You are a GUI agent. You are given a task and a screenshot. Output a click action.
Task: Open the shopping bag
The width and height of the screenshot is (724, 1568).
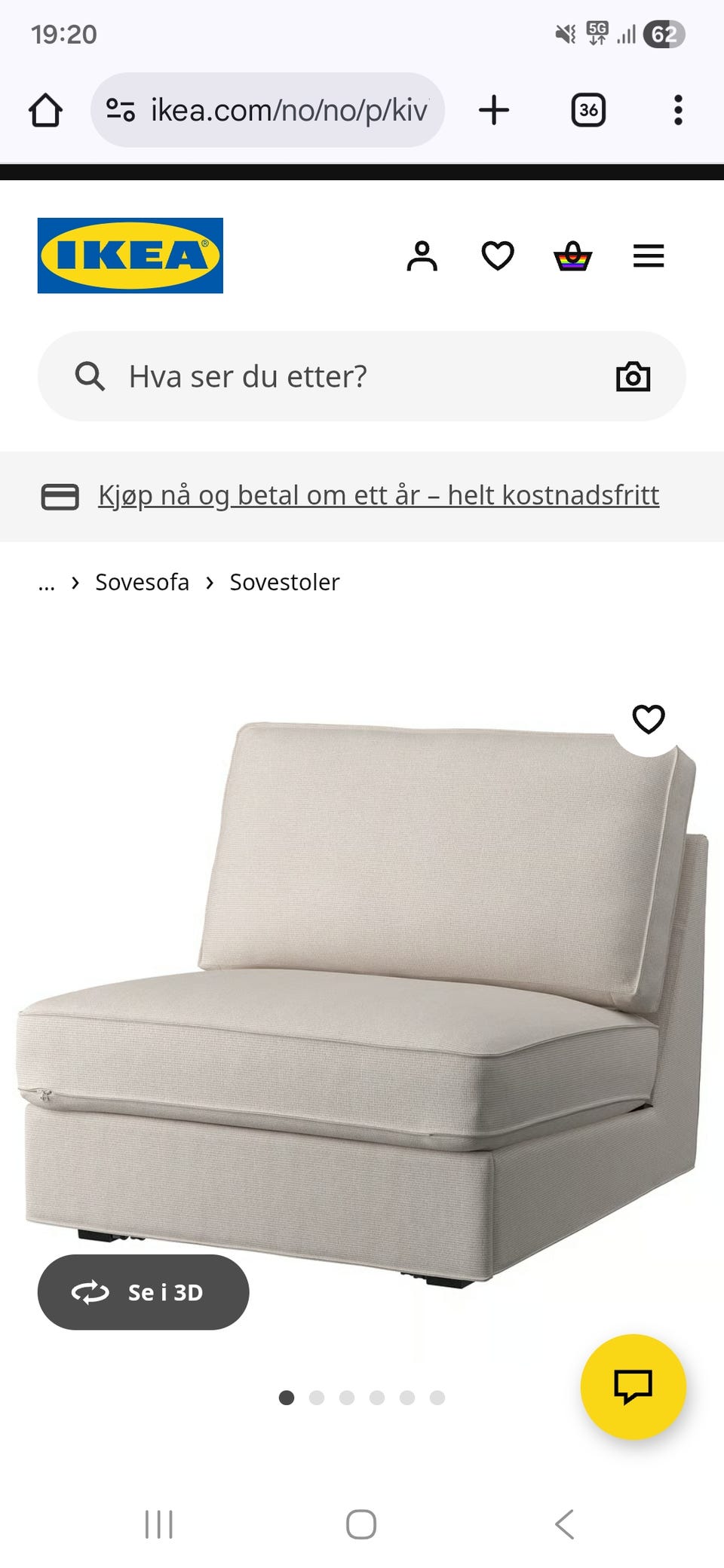573,256
